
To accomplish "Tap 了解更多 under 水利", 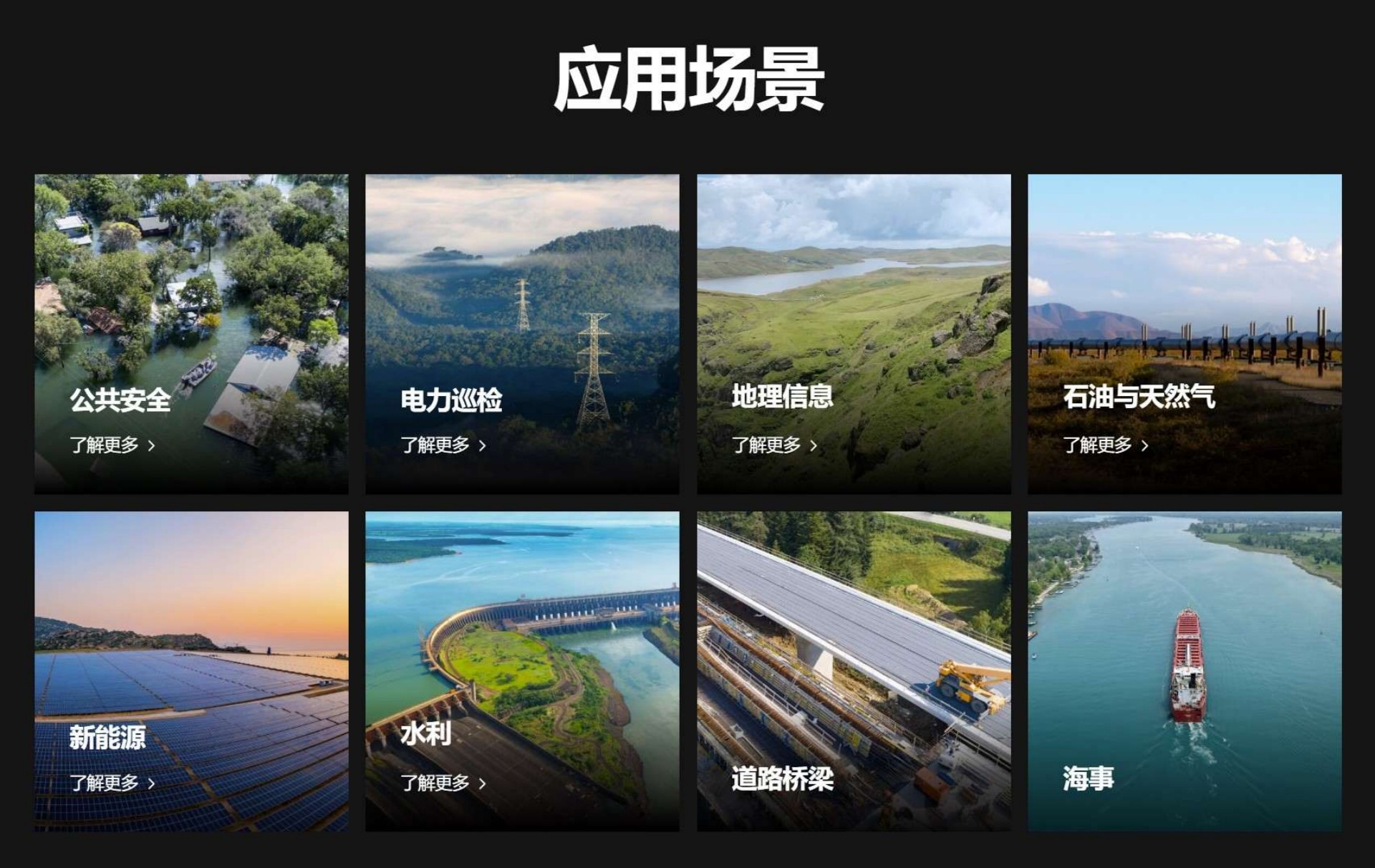I will (443, 783).
